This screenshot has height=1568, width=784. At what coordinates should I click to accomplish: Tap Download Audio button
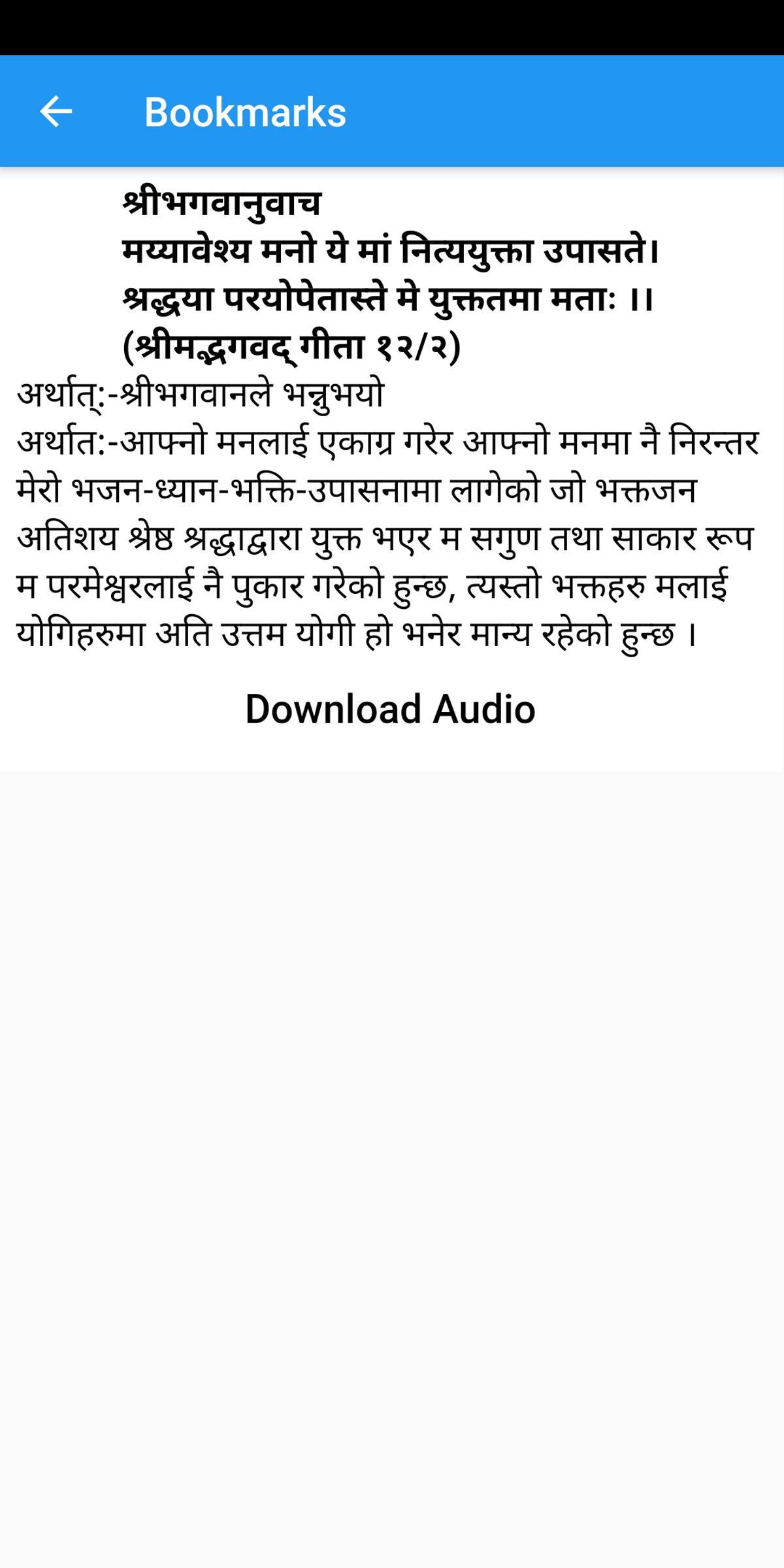click(391, 710)
